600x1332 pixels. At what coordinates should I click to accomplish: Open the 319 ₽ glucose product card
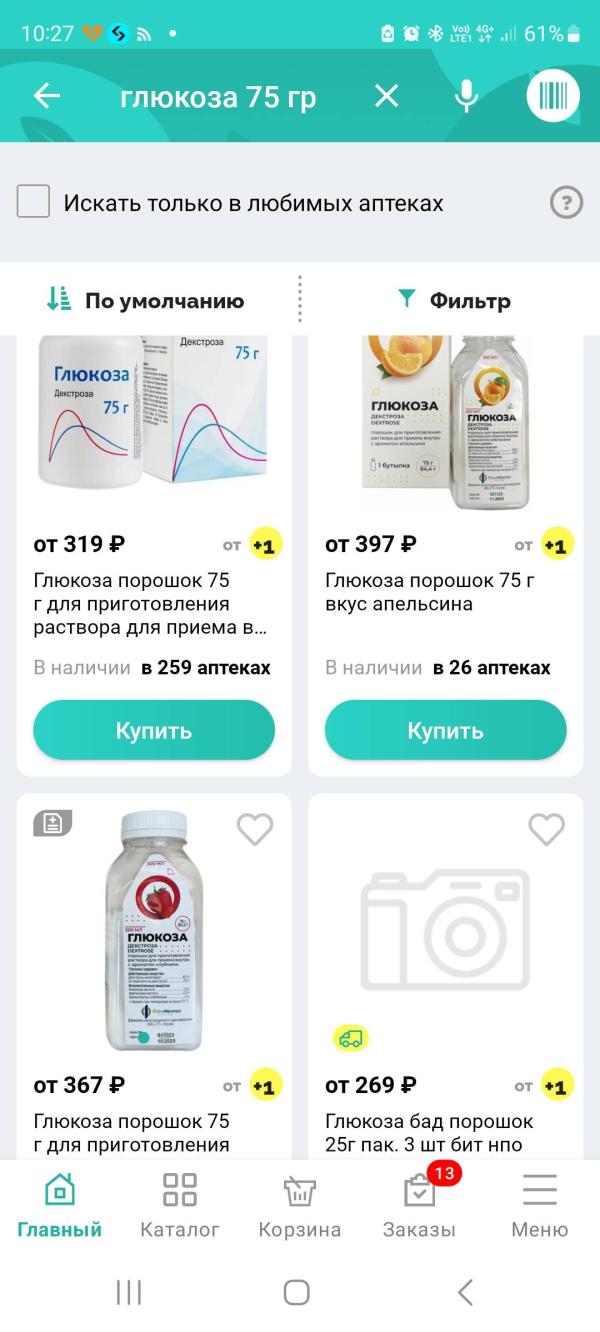pyautogui.click(x=152, y=604)
